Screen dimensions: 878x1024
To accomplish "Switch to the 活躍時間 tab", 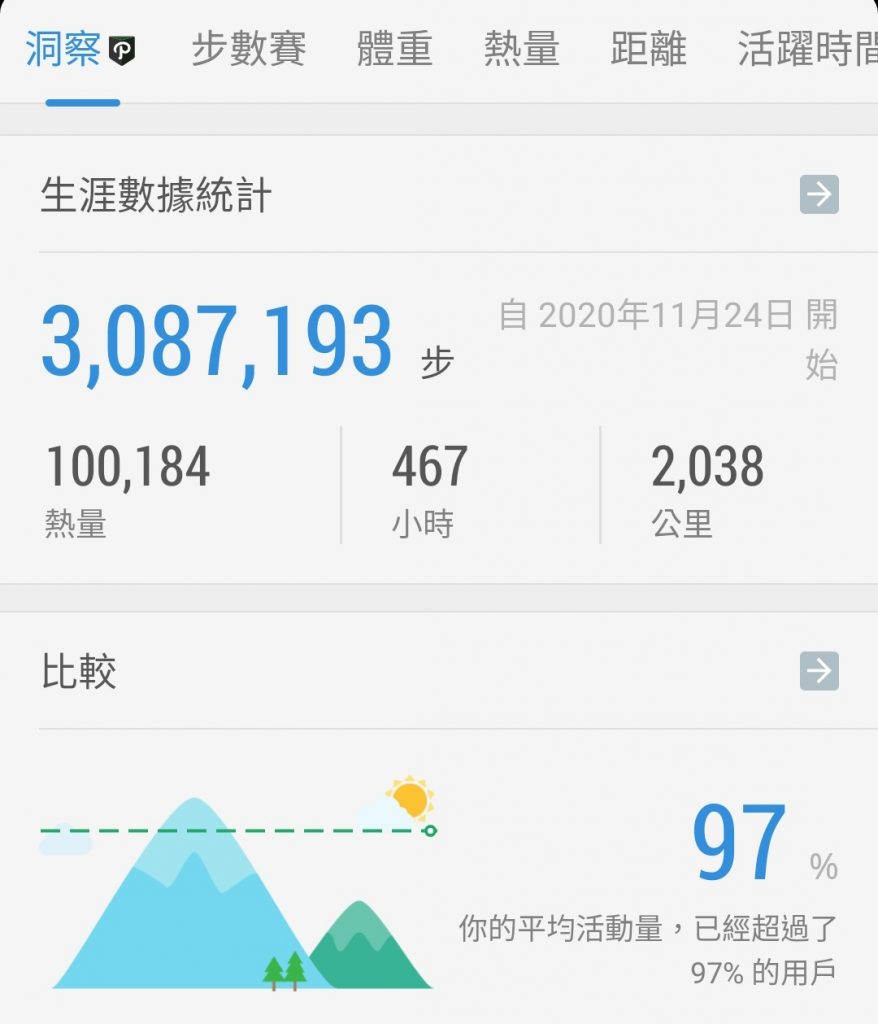I will (805, 49).
